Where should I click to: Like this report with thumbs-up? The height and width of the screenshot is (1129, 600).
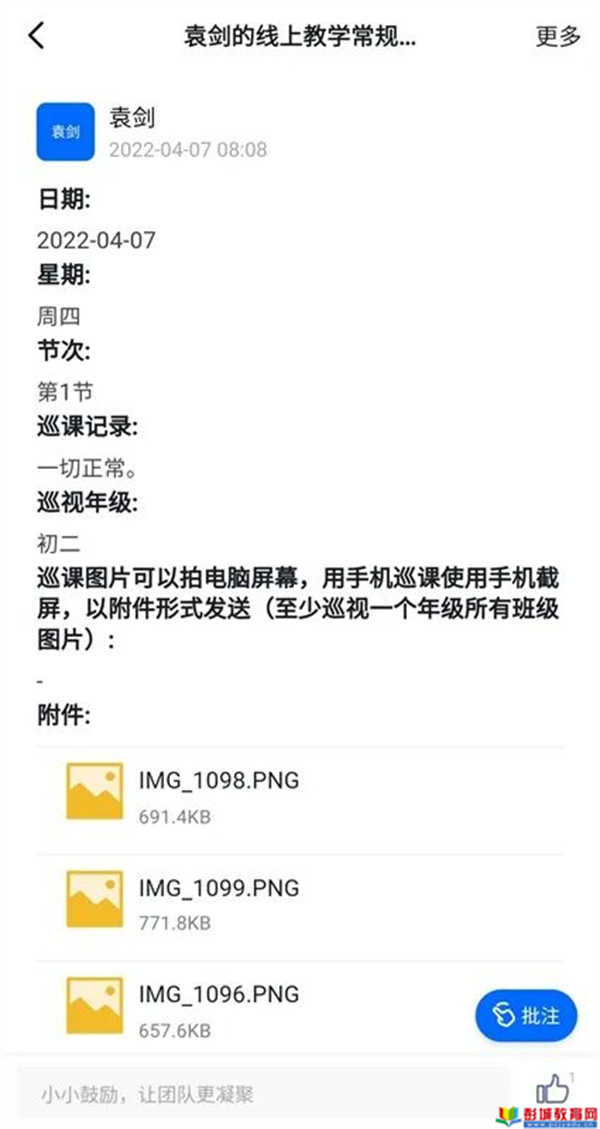[551, 1090]
